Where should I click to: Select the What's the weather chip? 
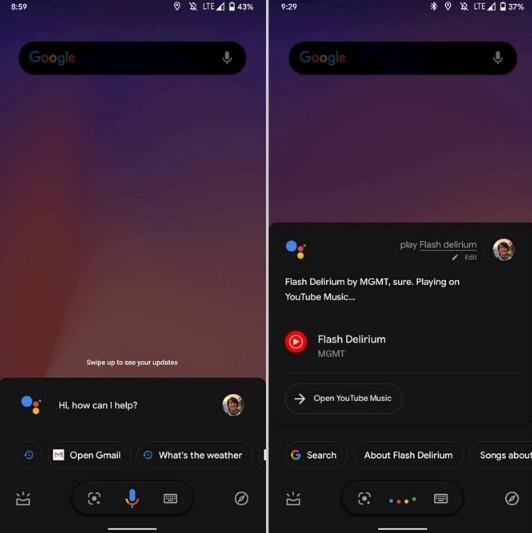coord(194,455)
